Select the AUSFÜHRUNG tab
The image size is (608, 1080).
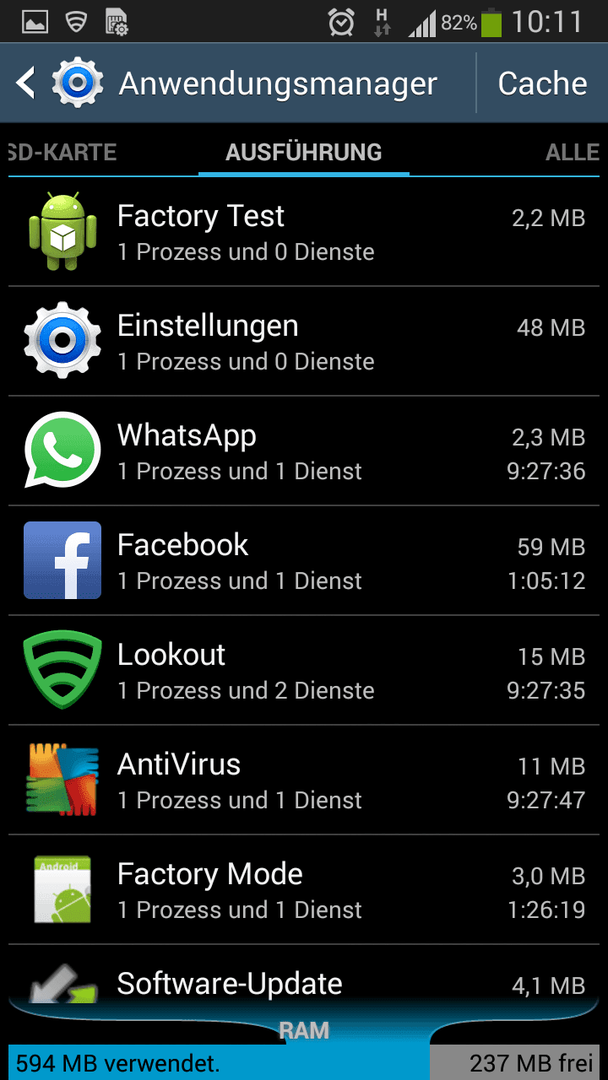point(304,152)
